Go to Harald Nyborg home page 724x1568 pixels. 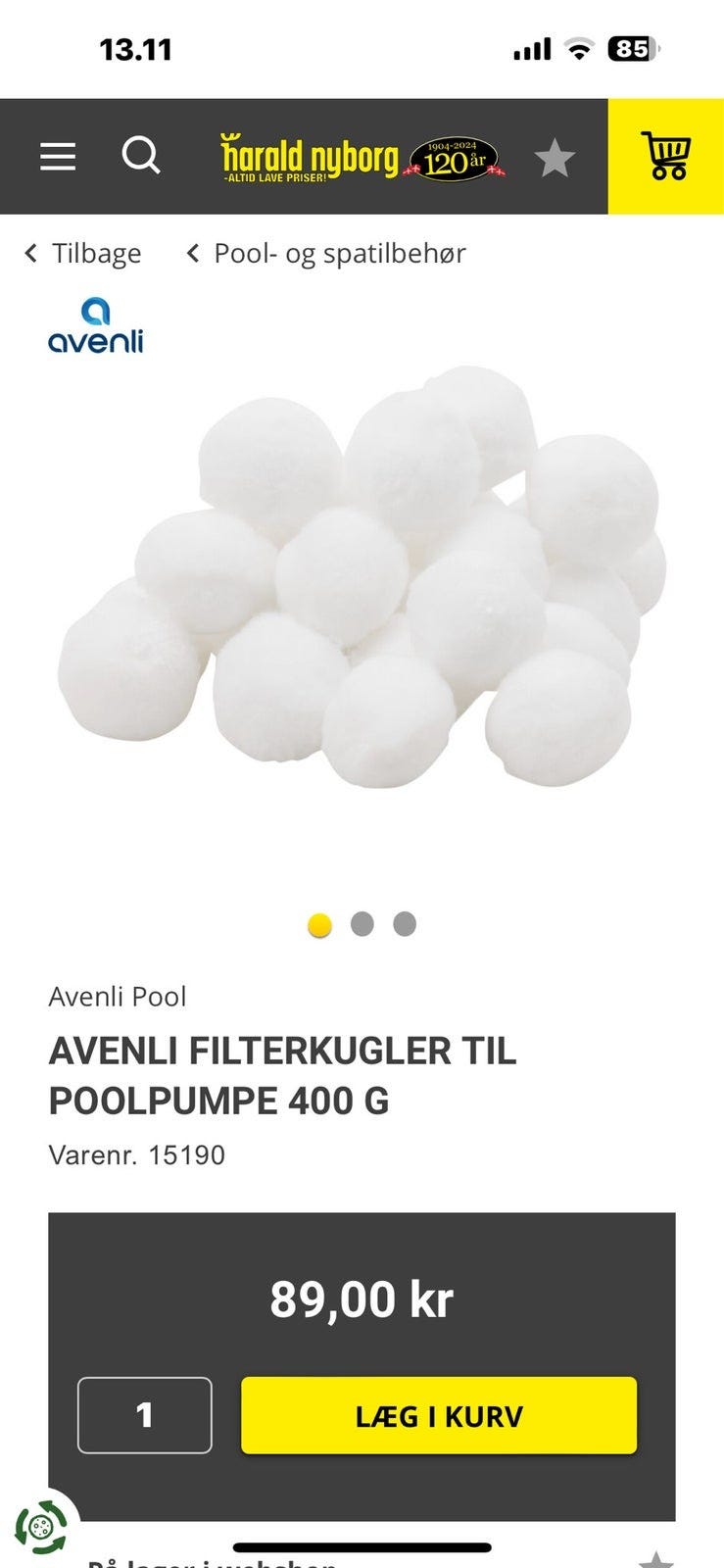click(359, 158)
